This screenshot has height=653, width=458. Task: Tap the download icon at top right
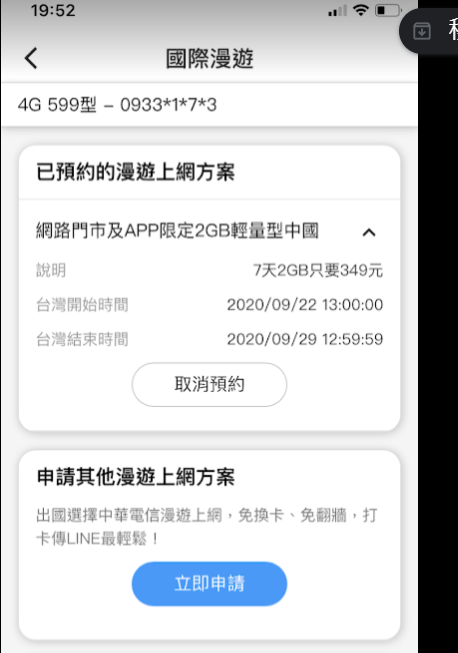(x=422, y=31)
